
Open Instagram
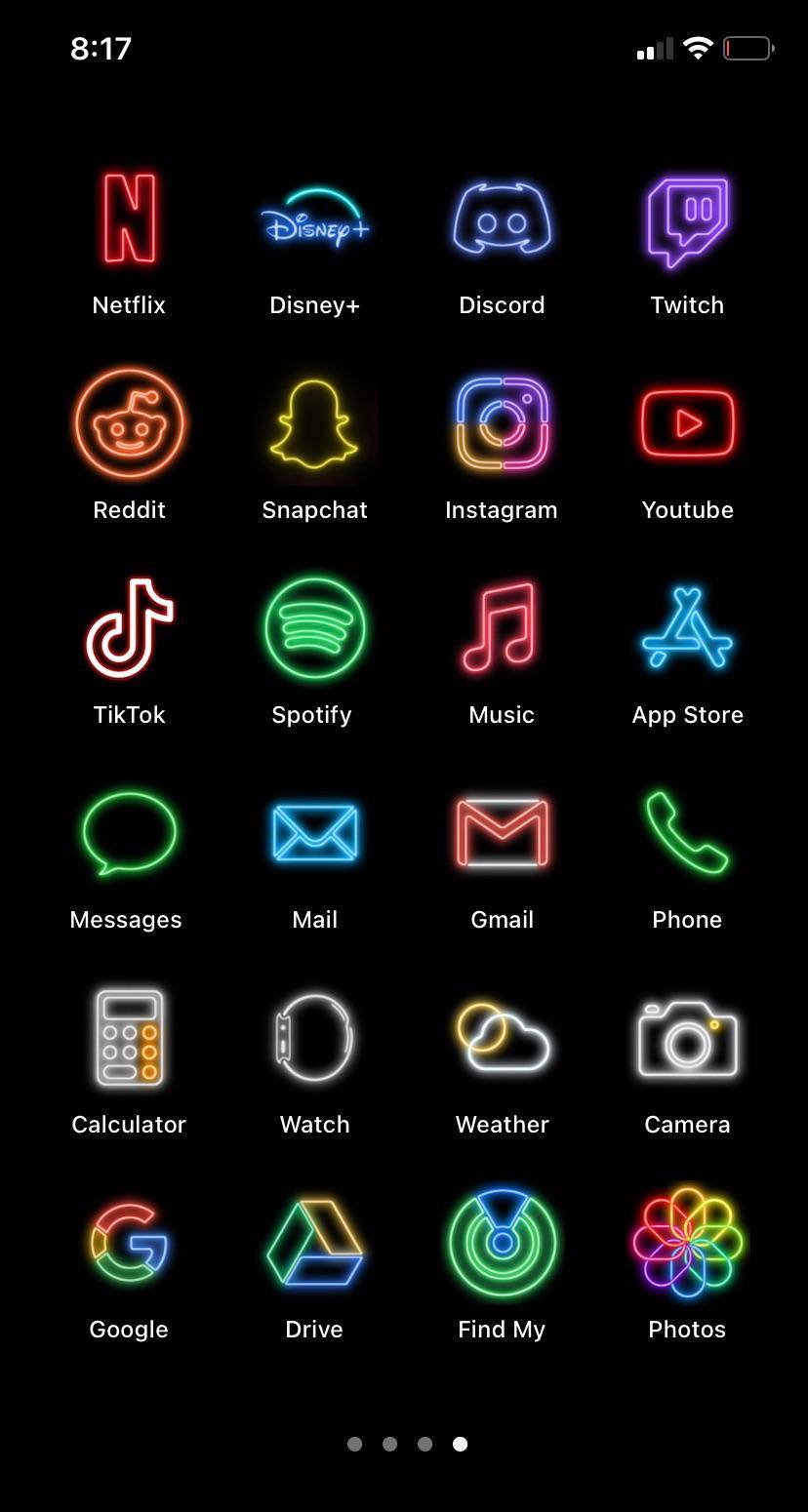click(x=502, y=423)
